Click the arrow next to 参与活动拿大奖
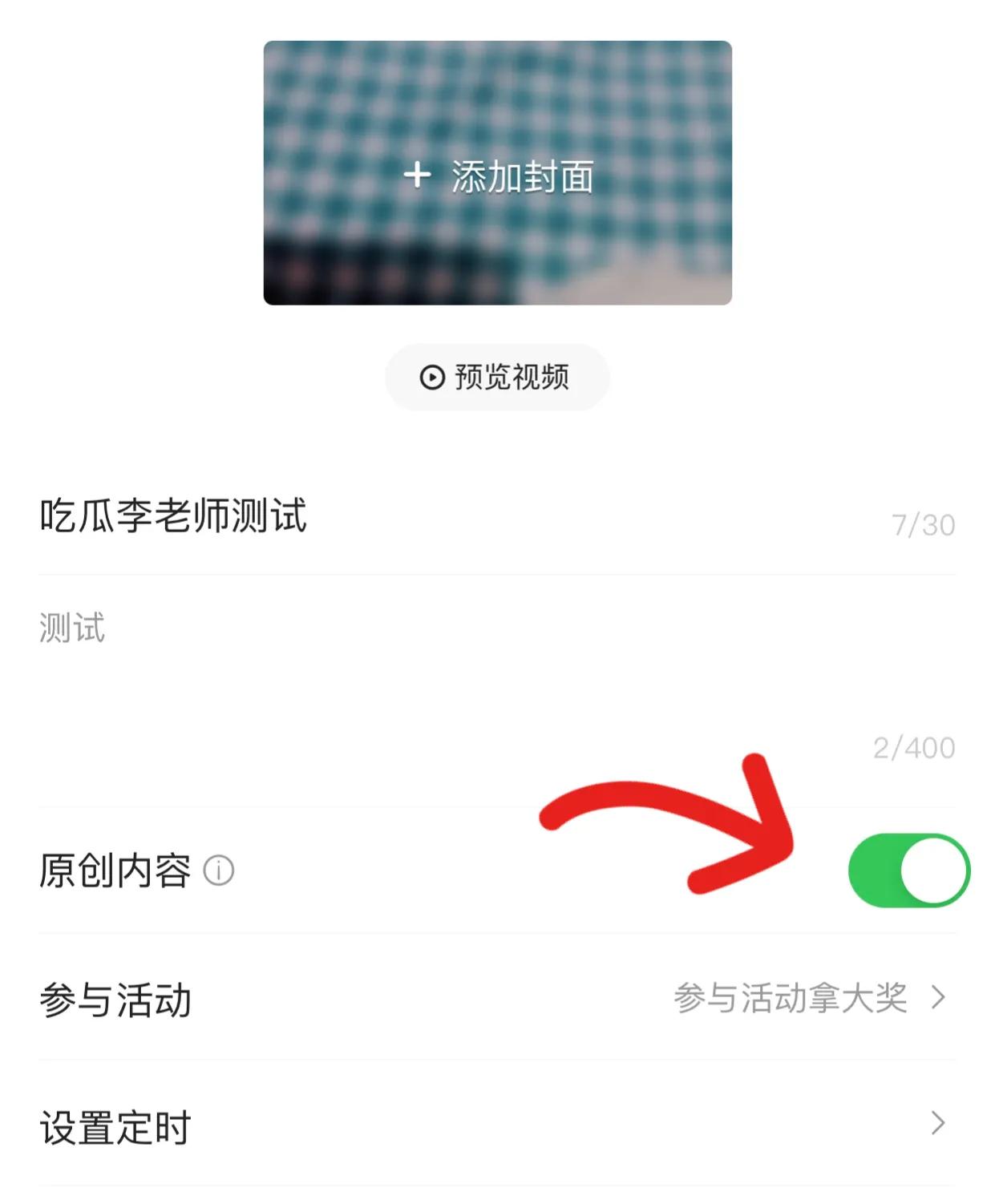 [940, 996]
